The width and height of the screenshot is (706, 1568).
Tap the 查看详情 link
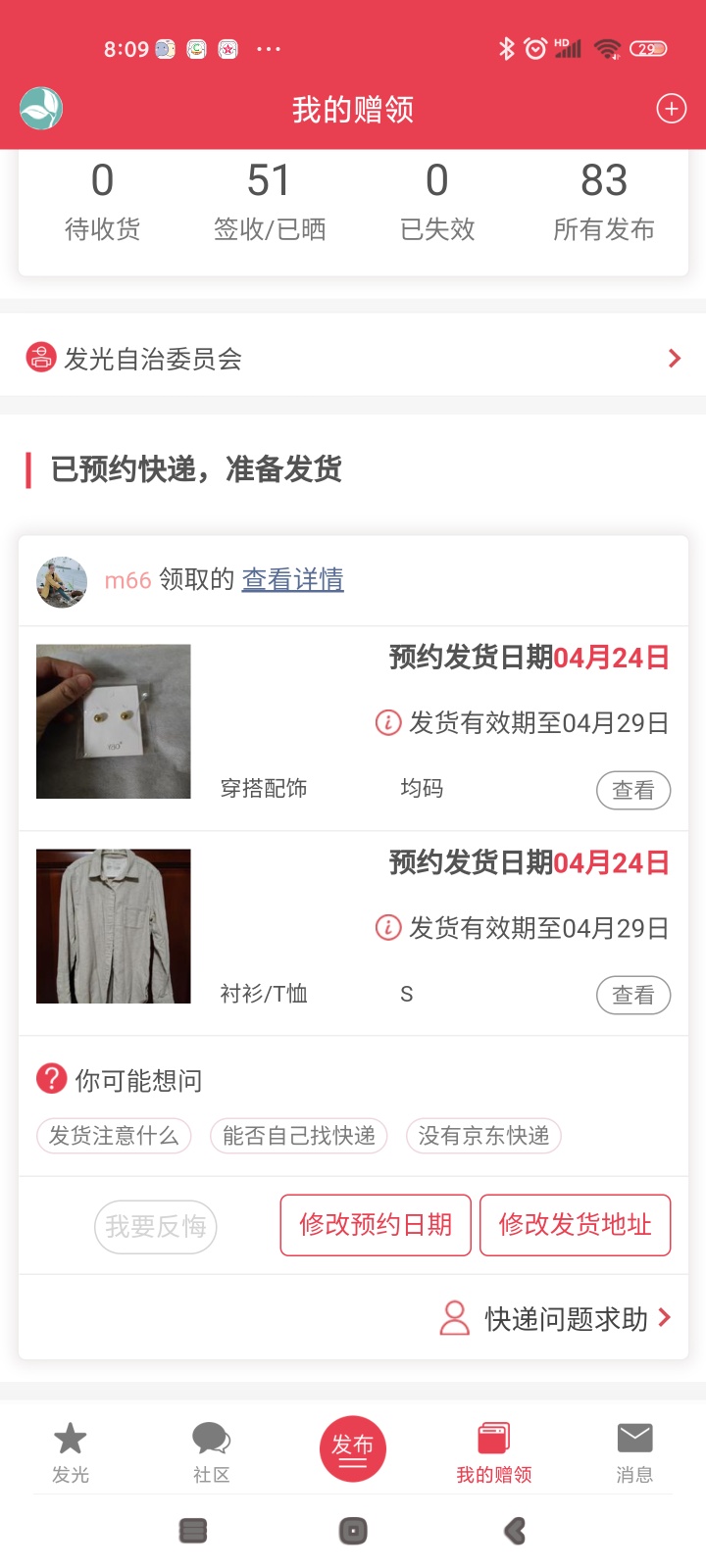pos(292,579)
